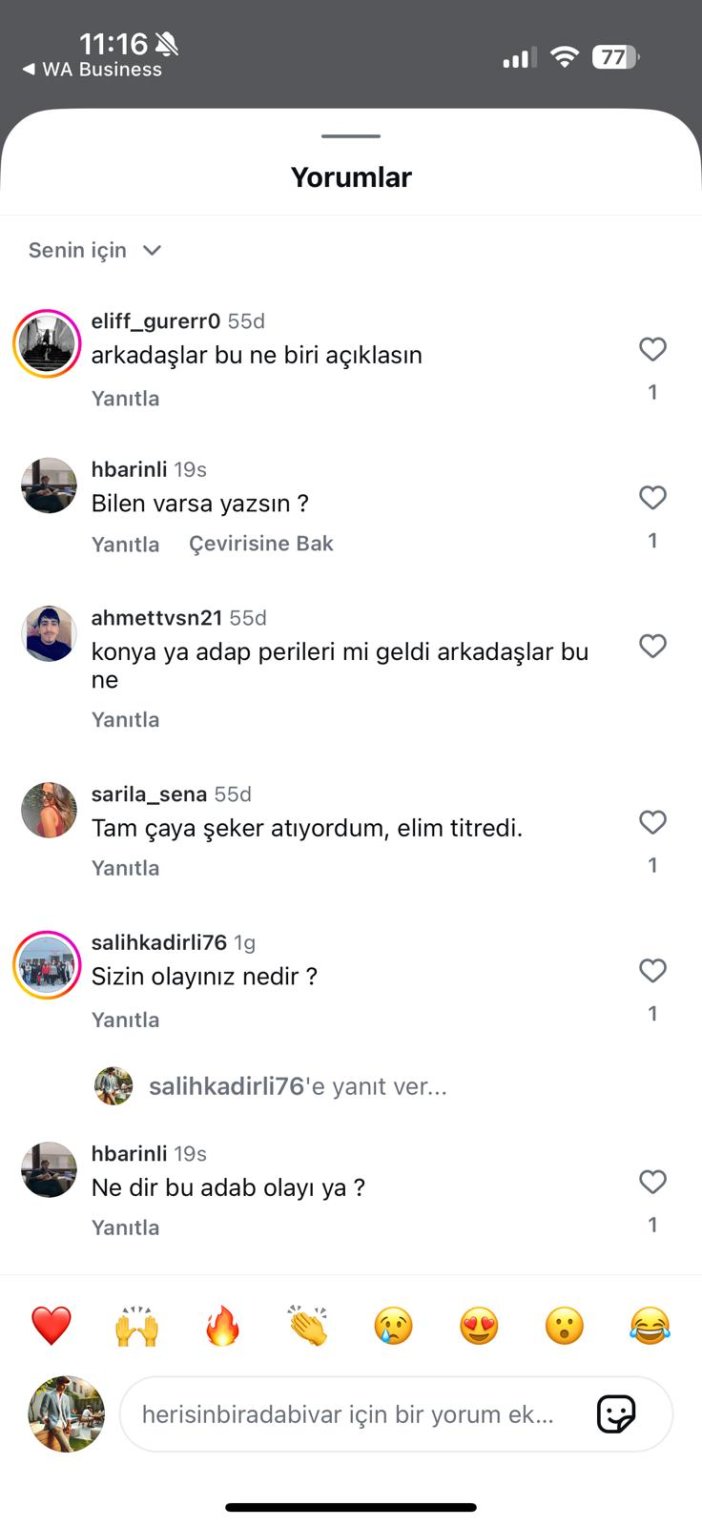Open the sticker/GIF picker icon
This screenshot has width=702, height=1526.
point(616,1414)
